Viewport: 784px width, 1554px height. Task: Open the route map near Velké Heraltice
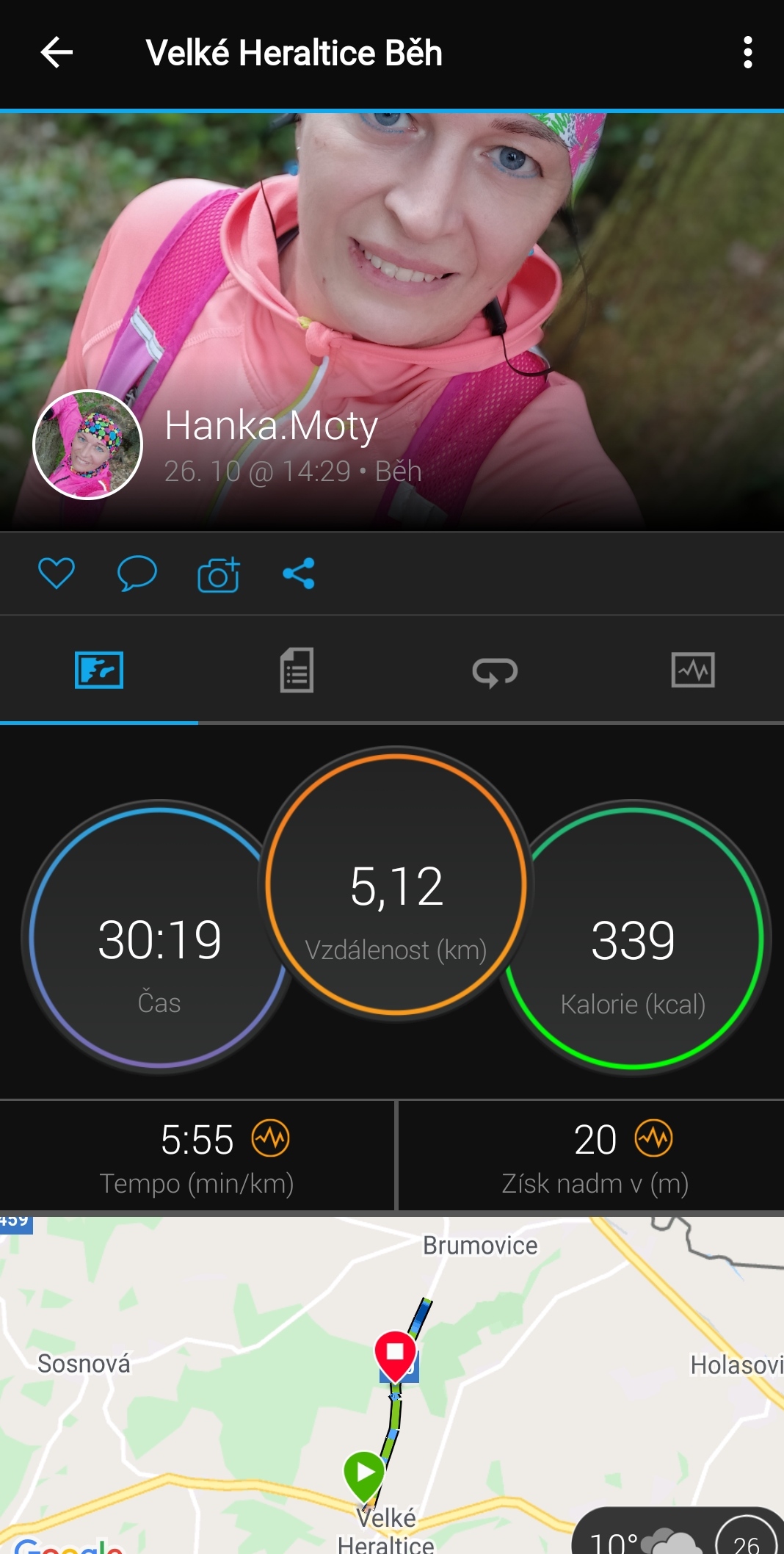[x=392, y=1385]
